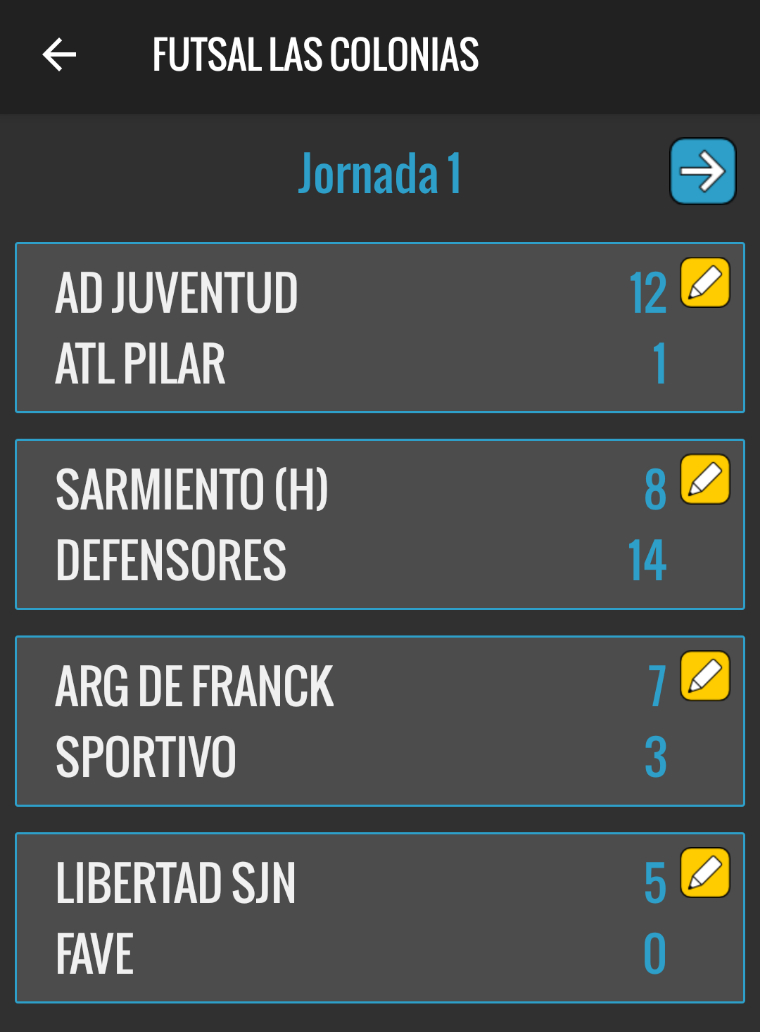Image resolution: width=760 pixels, height=1032 pixels.
Task: Edit the AD Juventud vs Atl Pilar score
Action: tap(705, 283)
